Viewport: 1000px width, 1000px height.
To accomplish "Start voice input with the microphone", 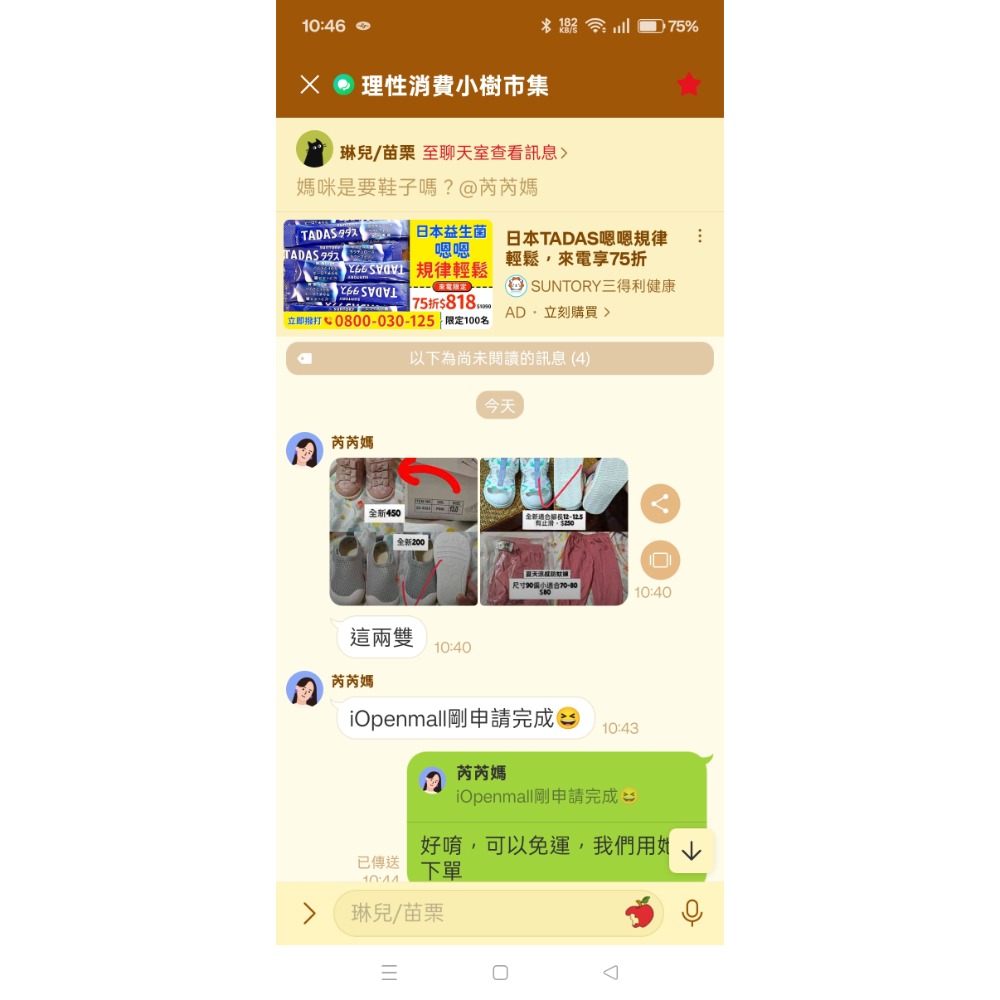I will click(x=692, y=913).
